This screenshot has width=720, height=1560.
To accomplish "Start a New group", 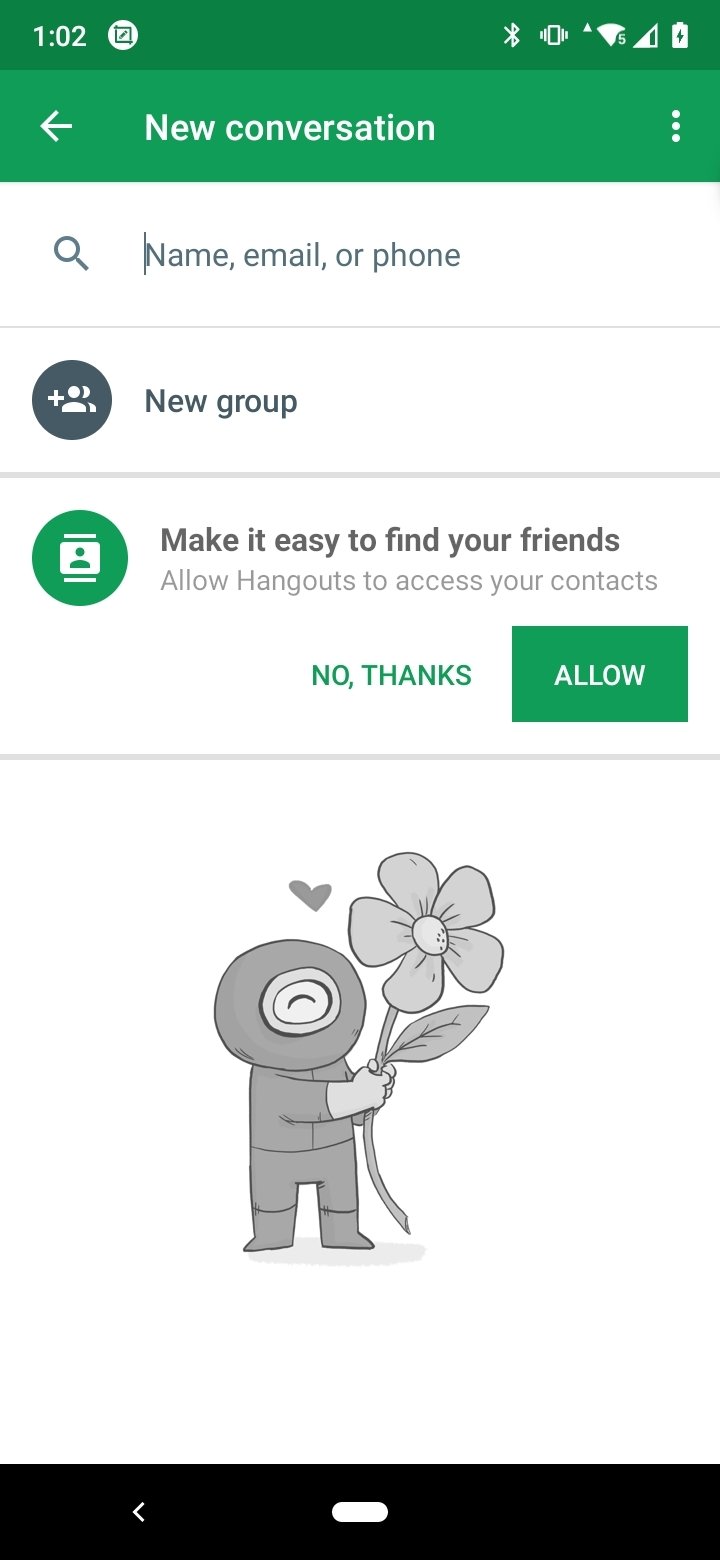I will [x=360, y=401].
